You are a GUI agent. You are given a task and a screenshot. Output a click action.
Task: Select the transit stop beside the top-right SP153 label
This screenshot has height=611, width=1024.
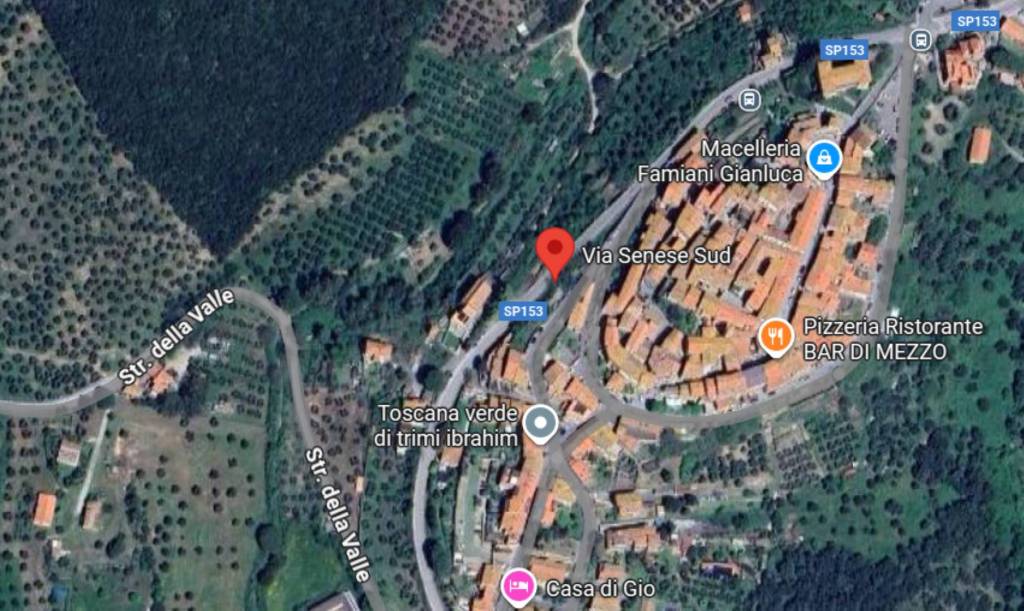pyautogui.click(x=921, y=39)
